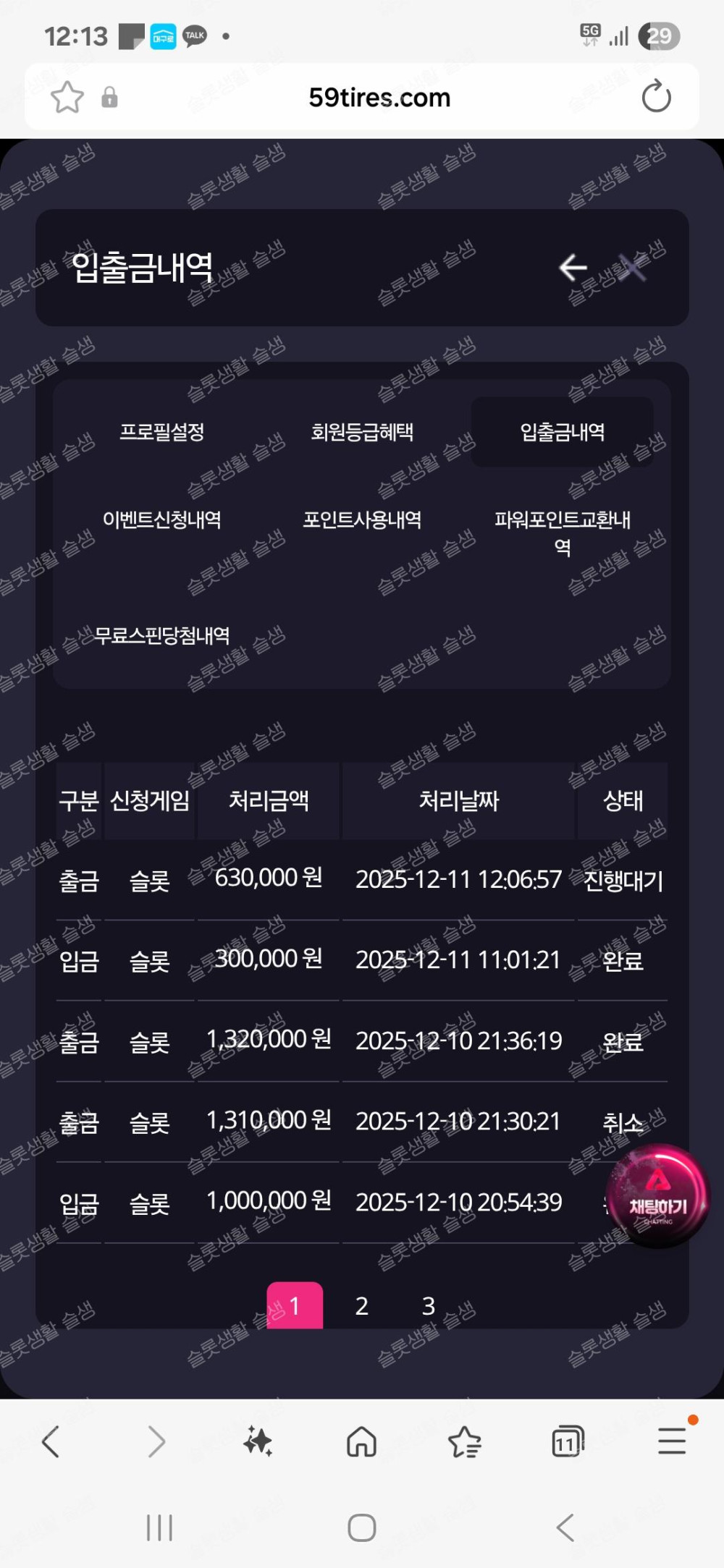Select the 입출금내역 tab
This screenshot has height=1568, width=724.
[562, 432]
